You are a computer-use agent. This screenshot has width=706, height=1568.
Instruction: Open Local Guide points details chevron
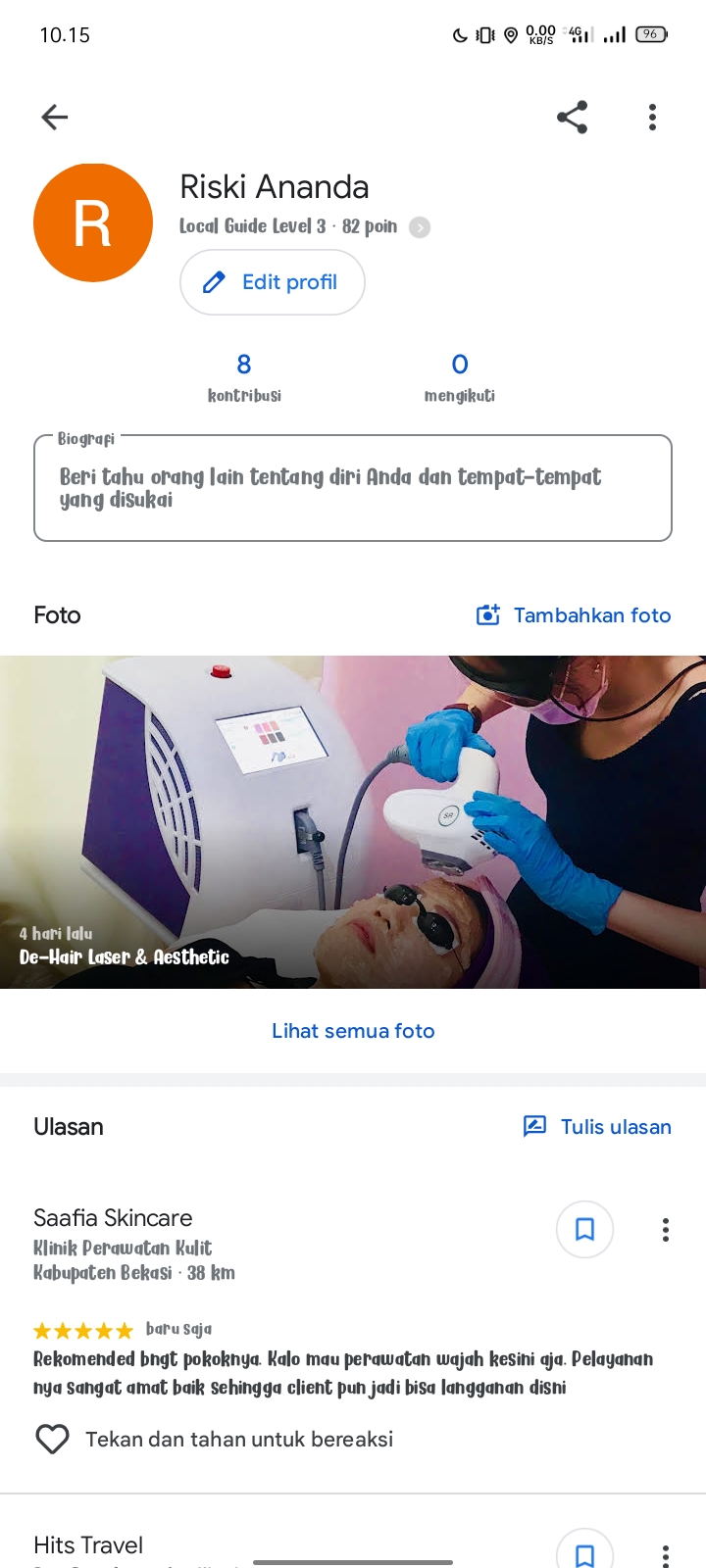[420, 227]
